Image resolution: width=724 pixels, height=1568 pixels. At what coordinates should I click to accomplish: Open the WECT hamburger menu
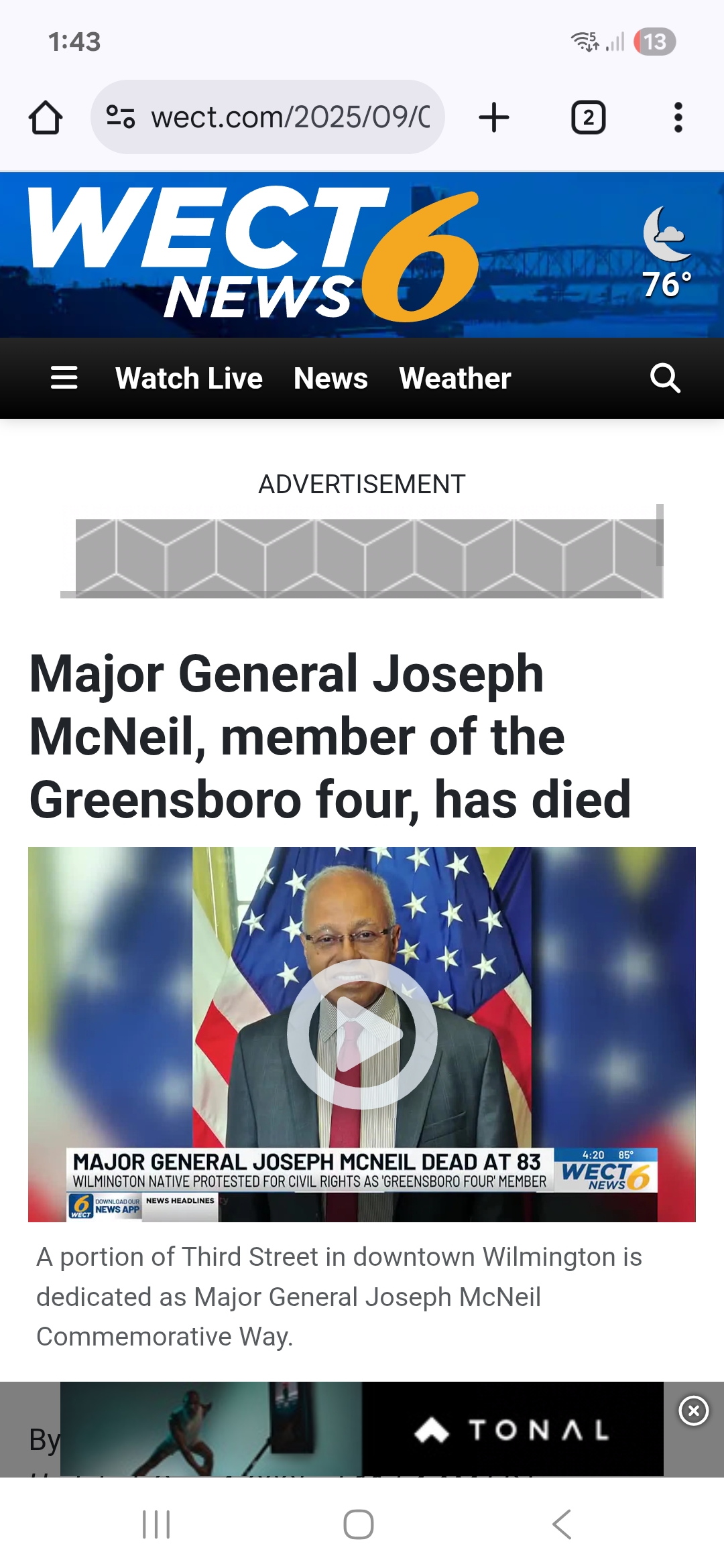pos(64,378)
